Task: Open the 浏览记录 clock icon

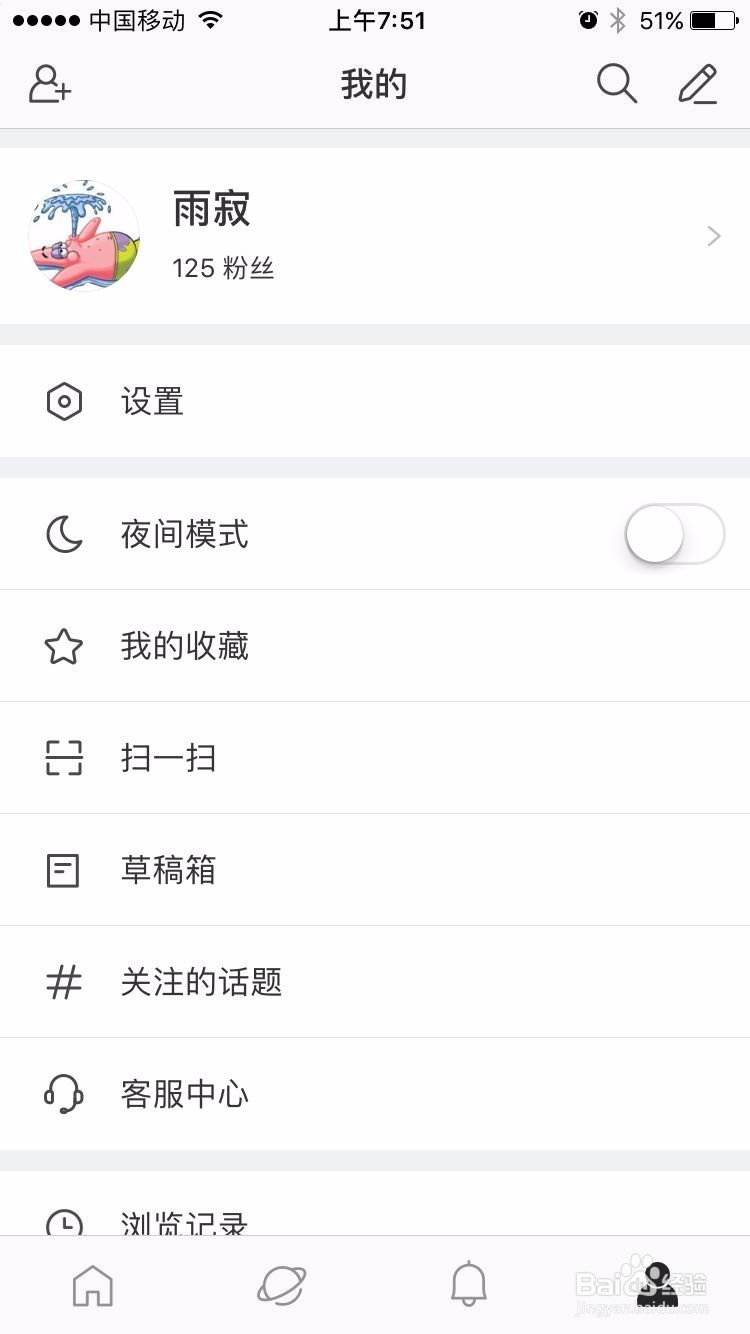Action: coord(64,1222)
